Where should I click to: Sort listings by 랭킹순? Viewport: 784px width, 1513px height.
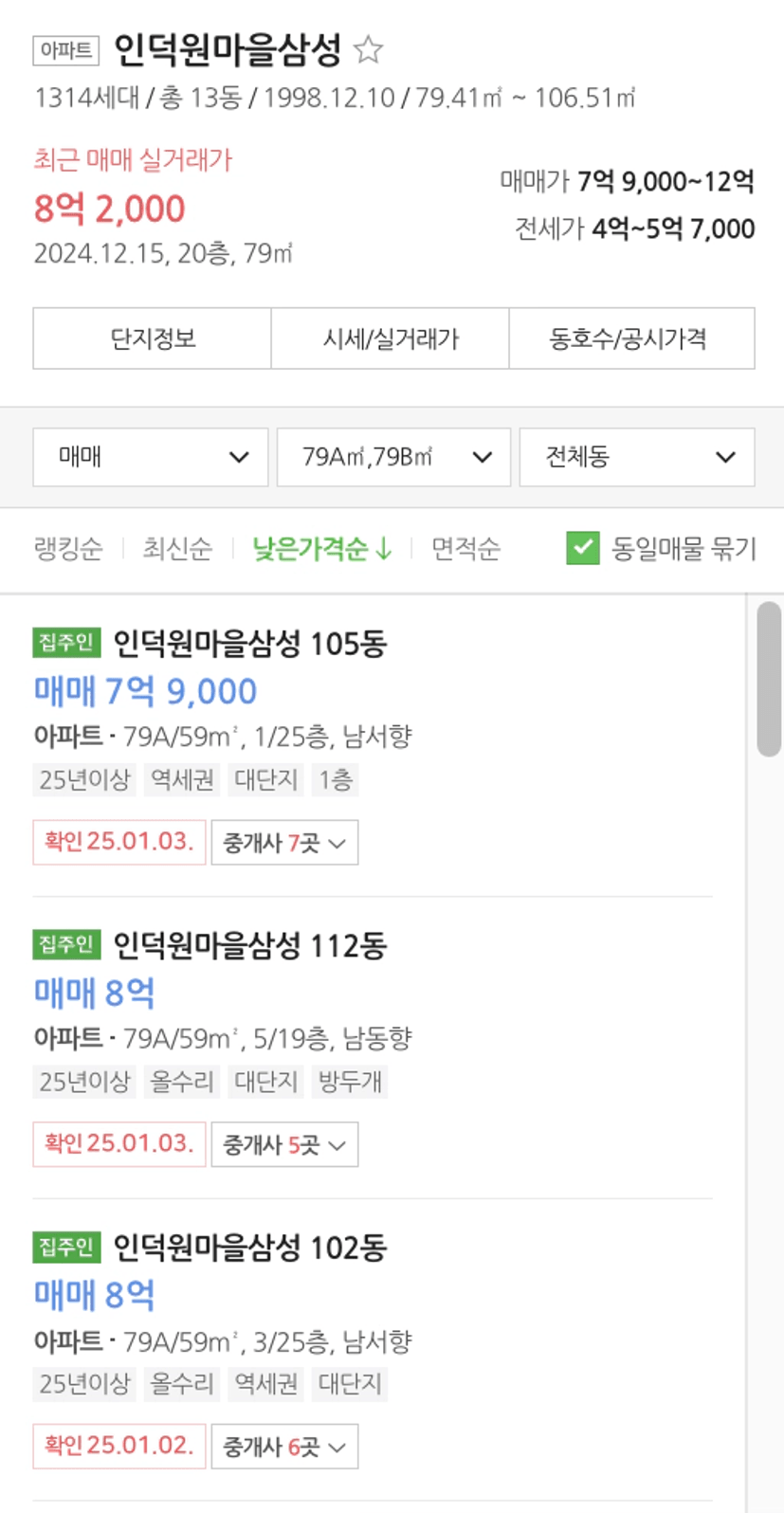tap(68, 549)
